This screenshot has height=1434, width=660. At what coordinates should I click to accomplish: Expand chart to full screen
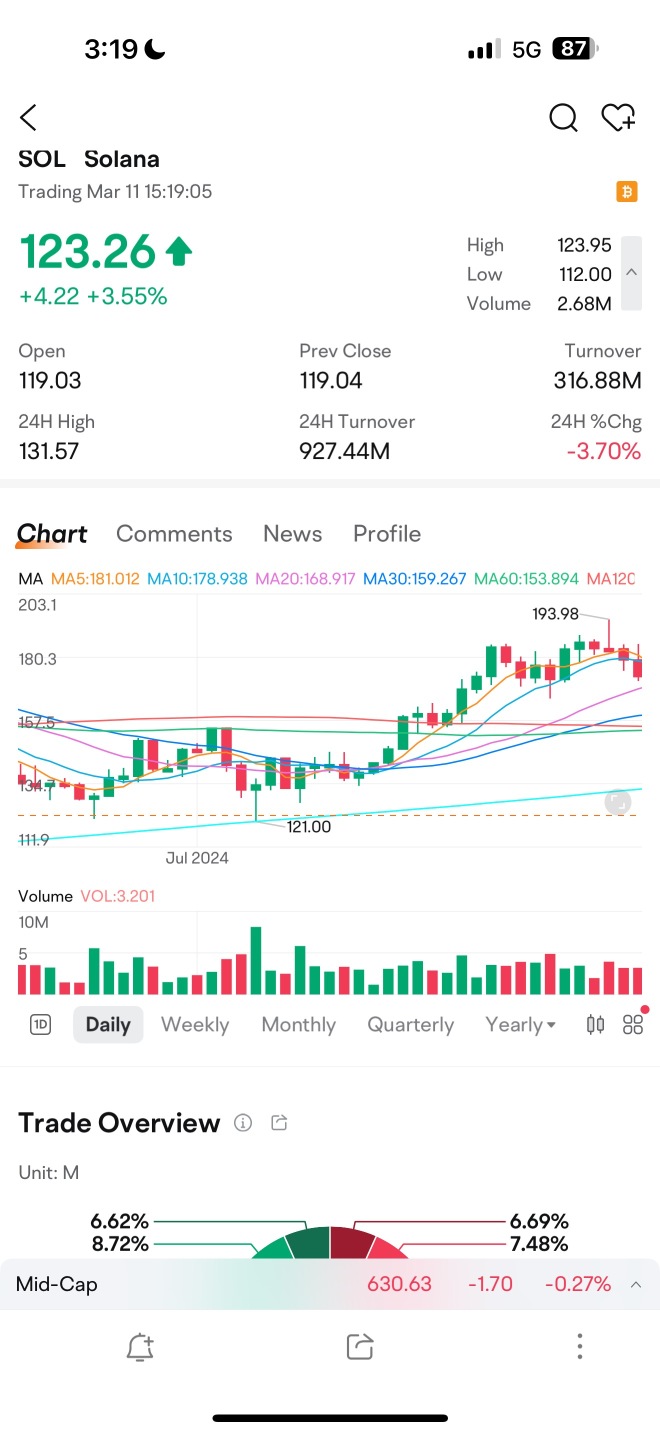618,801
